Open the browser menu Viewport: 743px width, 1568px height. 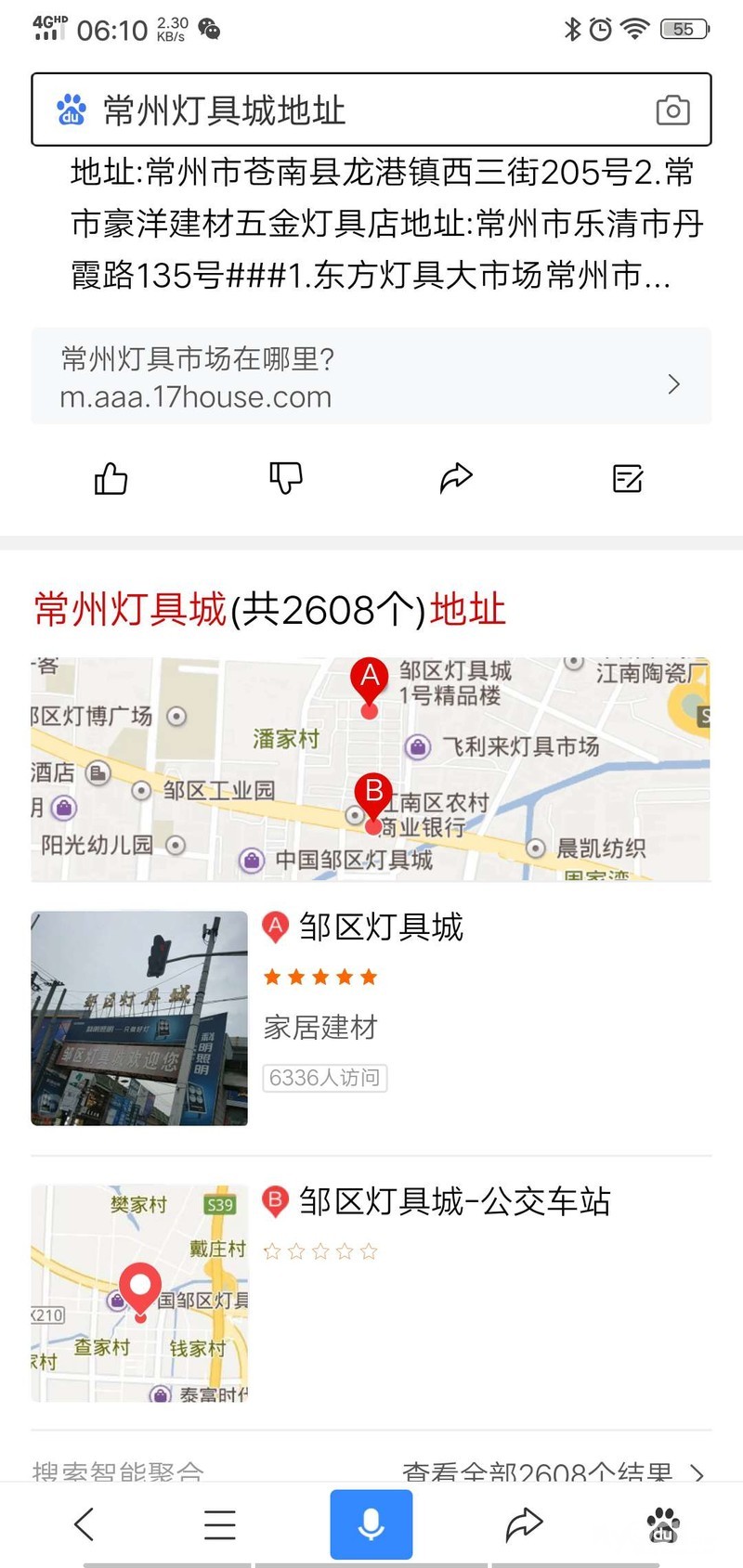[x=220, y=1524]
